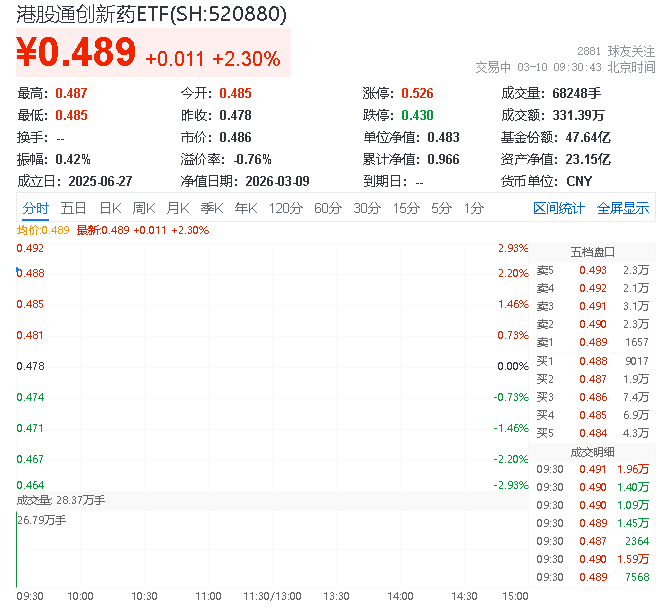The height and width of the screenshot is (615, 656).
Task: Switch to the 分时 chart tab
Action: [x=35, y=208]
